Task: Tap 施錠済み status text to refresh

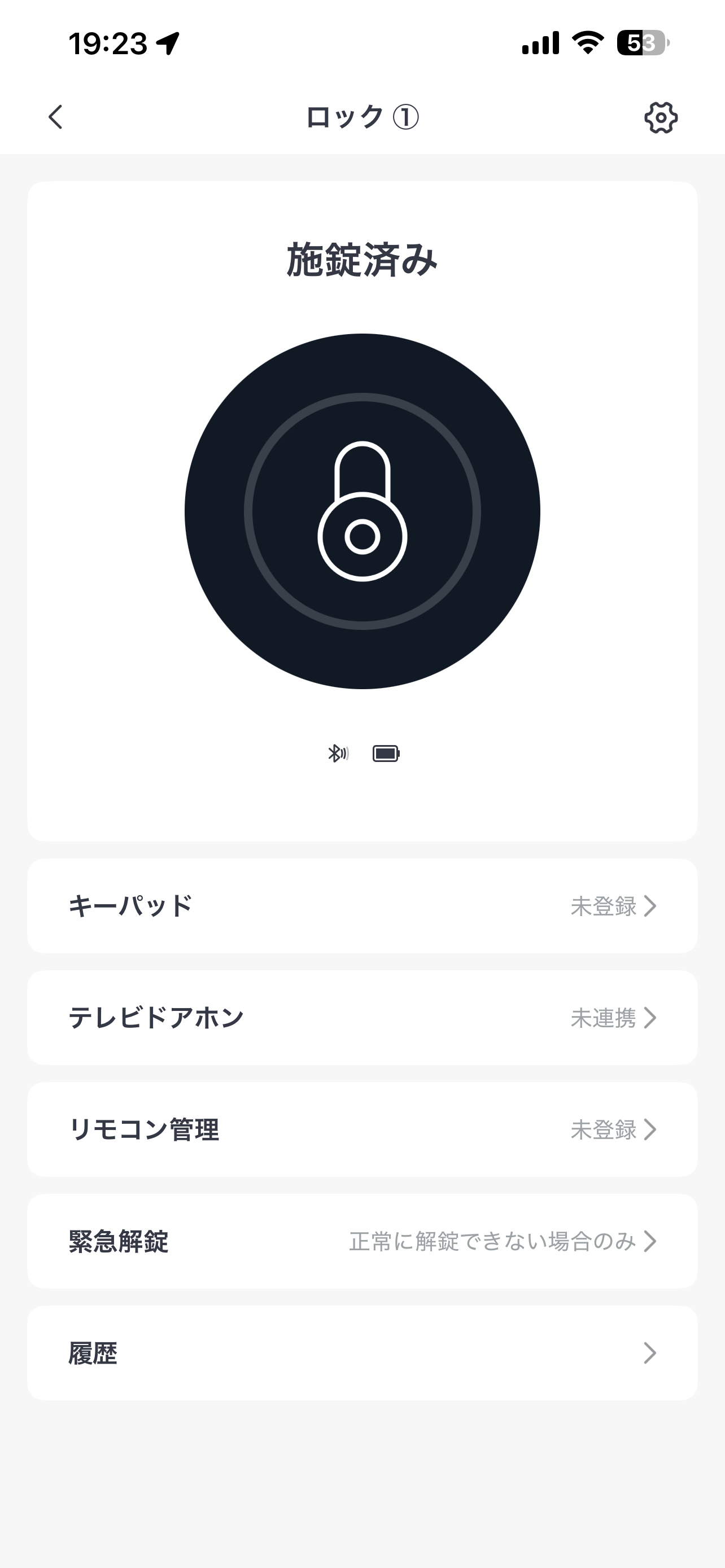Action: tap(362, 261)
